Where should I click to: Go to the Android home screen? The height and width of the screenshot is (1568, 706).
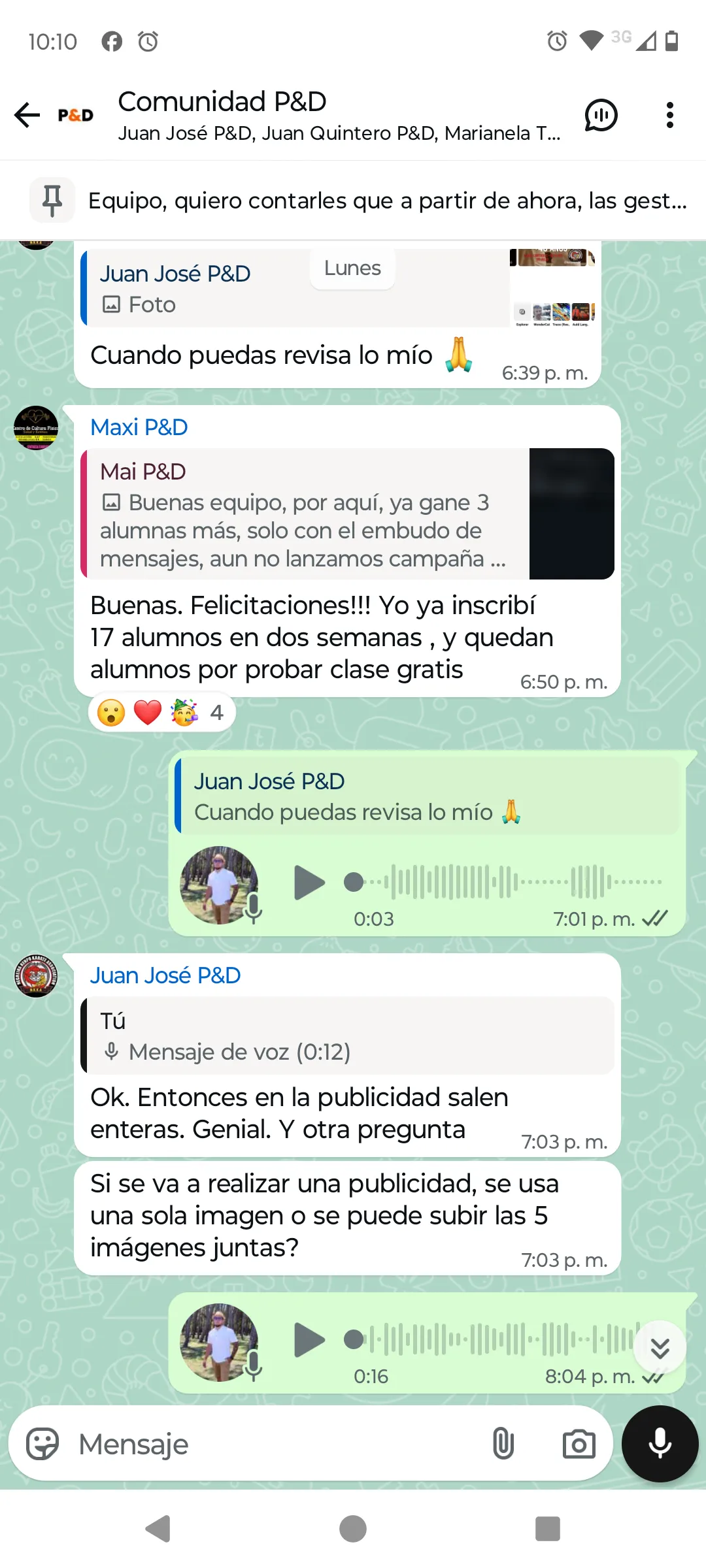click(x=353, y=1529)
